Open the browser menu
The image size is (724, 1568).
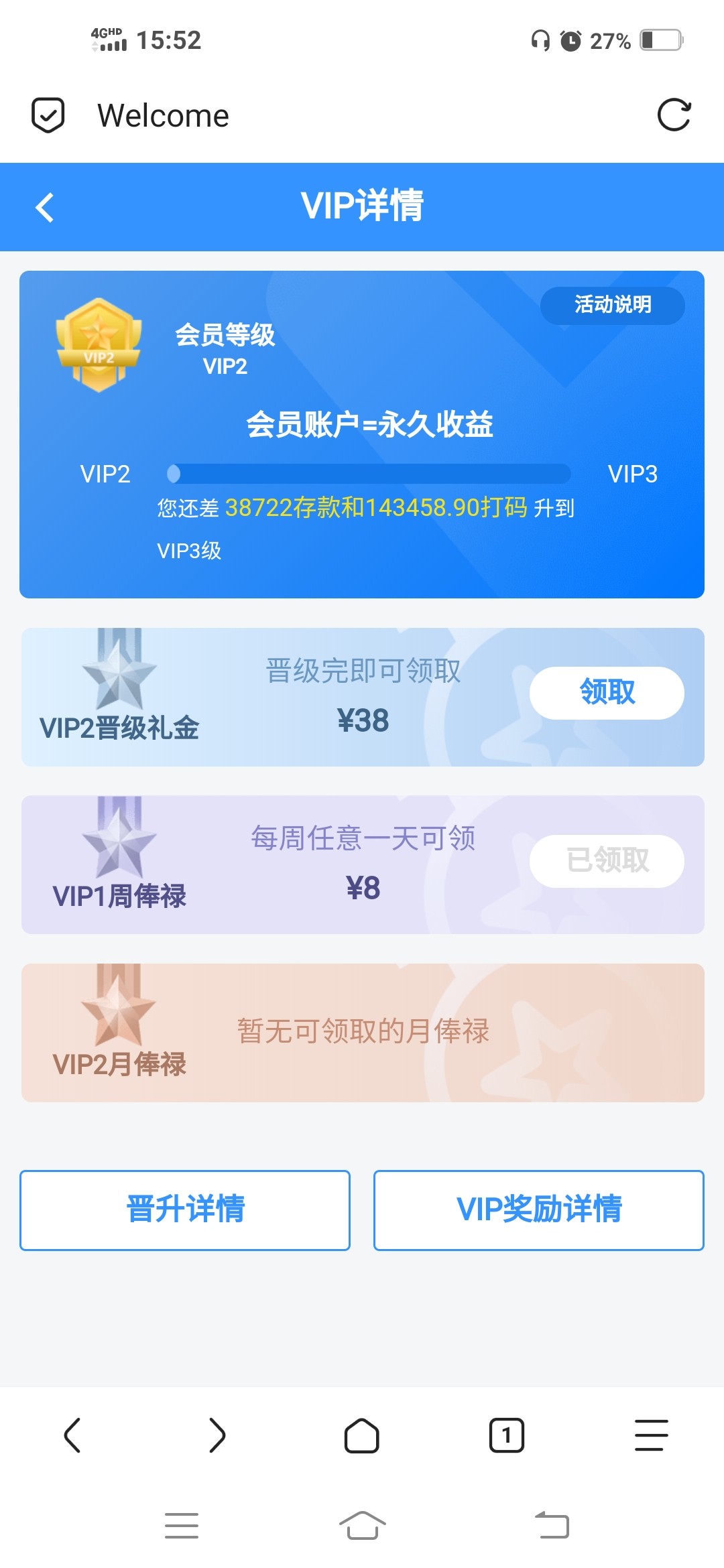pyautogui.click(x=652, y=1435)
